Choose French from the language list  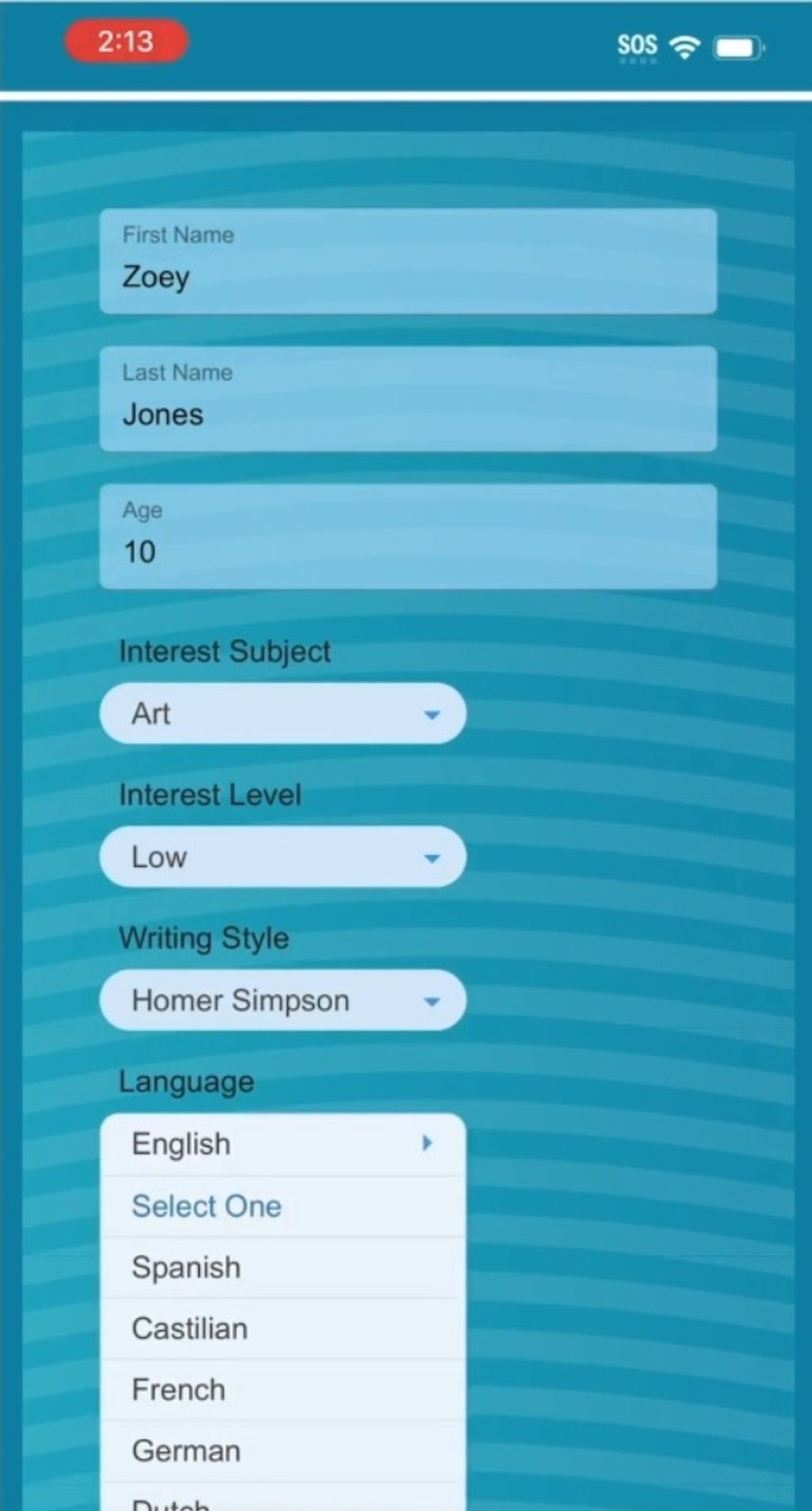click(x=283, y=1390)
